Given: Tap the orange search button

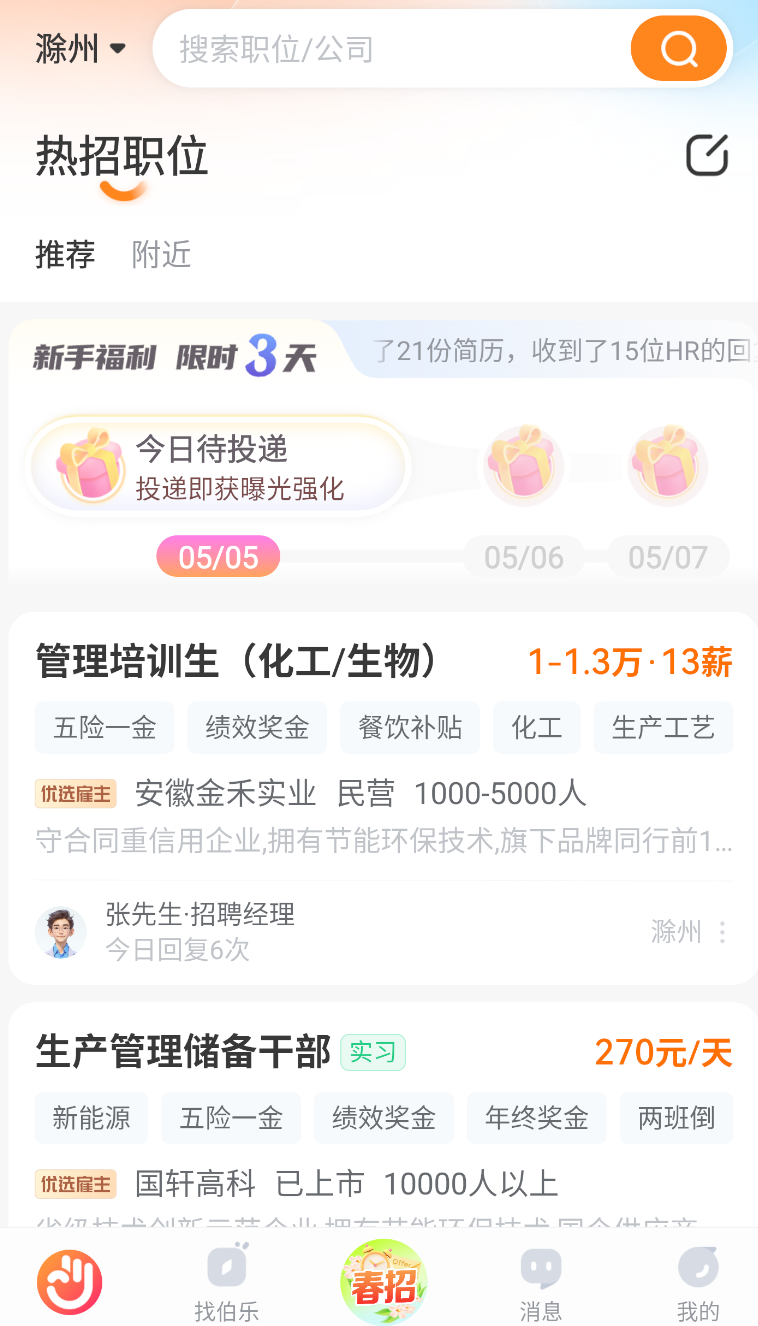Looking at the screenshot, I should tap(678, 48).
